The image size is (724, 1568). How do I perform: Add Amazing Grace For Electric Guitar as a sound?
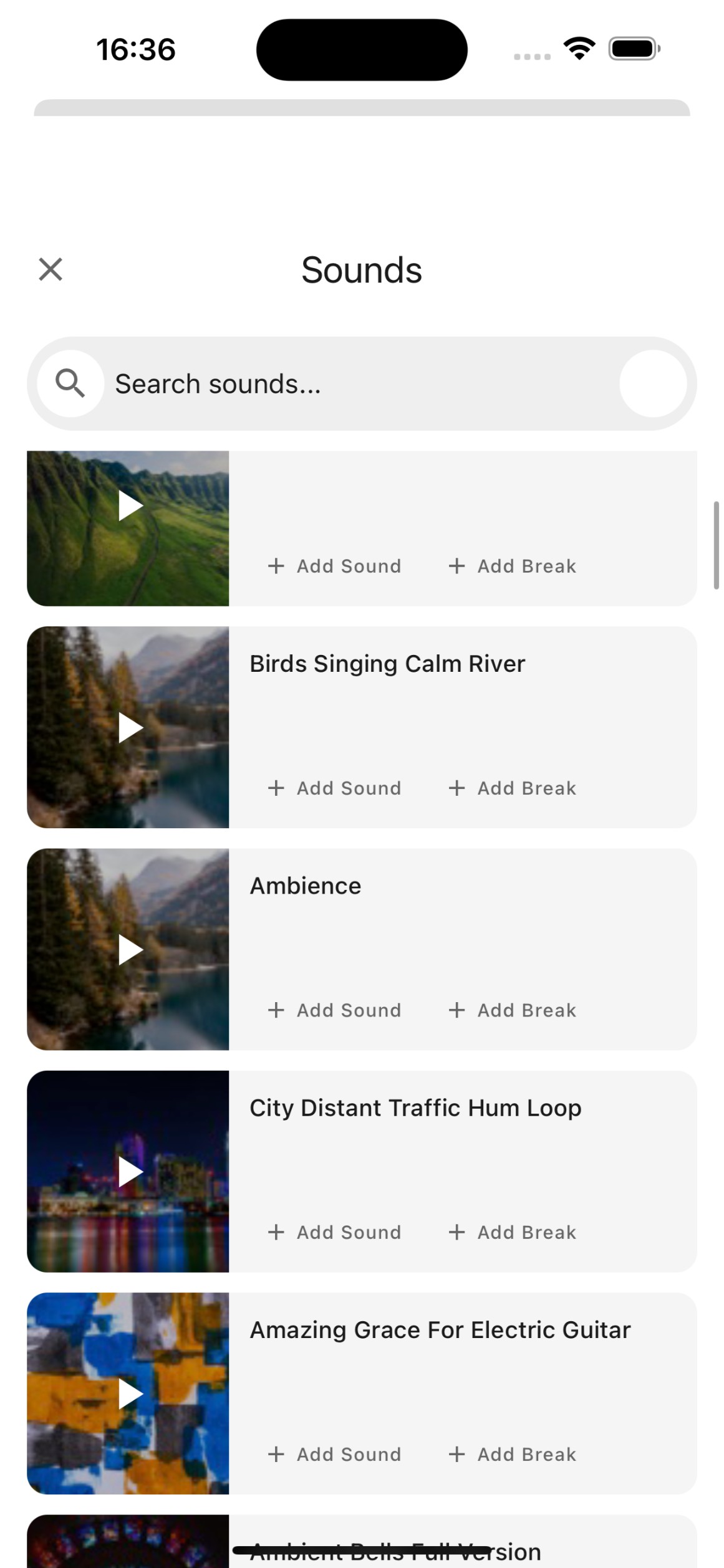(335, 1454)
